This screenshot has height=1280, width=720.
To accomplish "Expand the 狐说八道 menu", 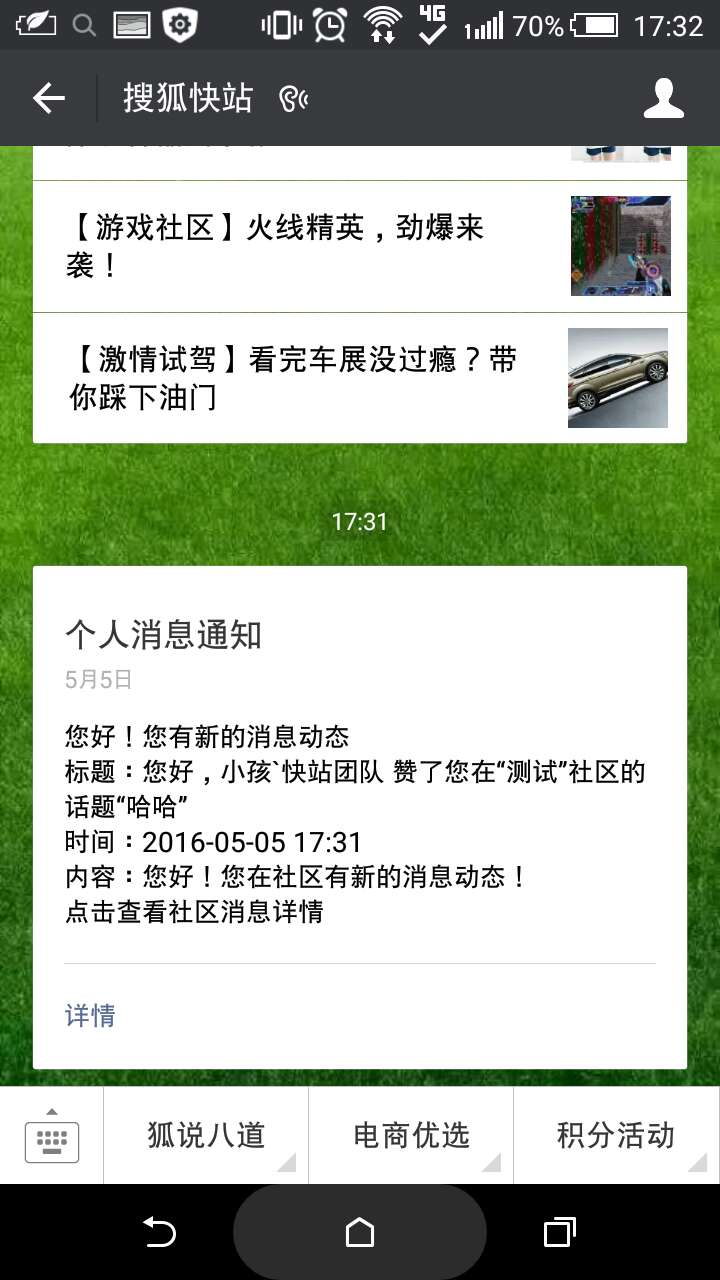I will pos(206,1136).
